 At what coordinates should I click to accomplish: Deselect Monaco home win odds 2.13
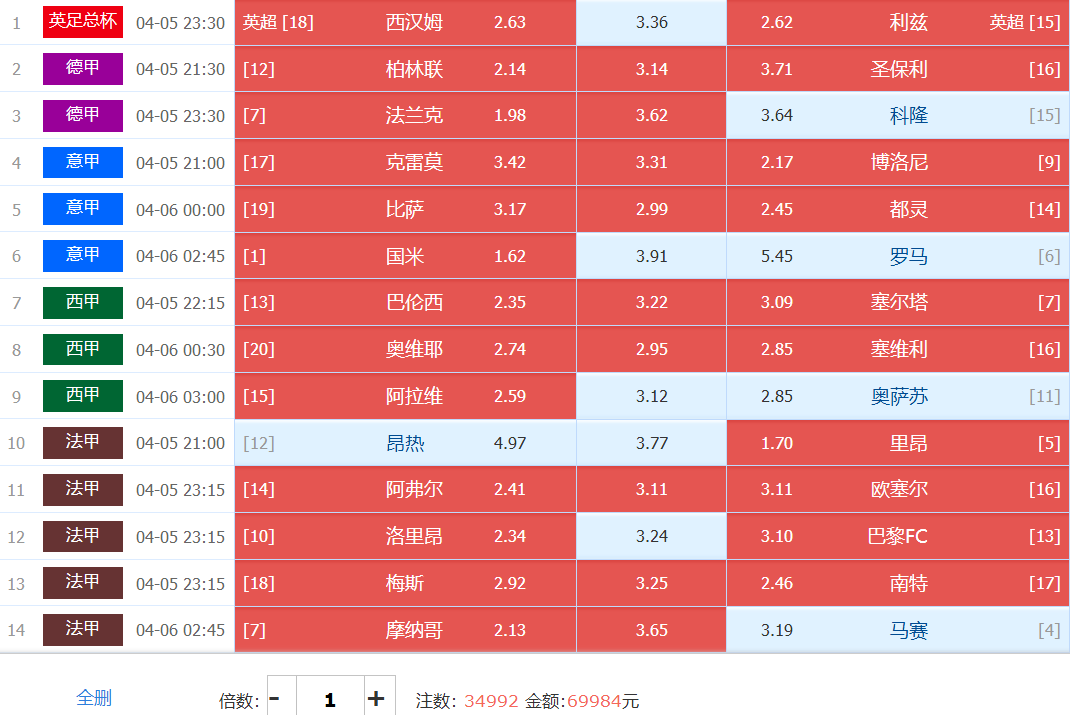pos(405,630)
